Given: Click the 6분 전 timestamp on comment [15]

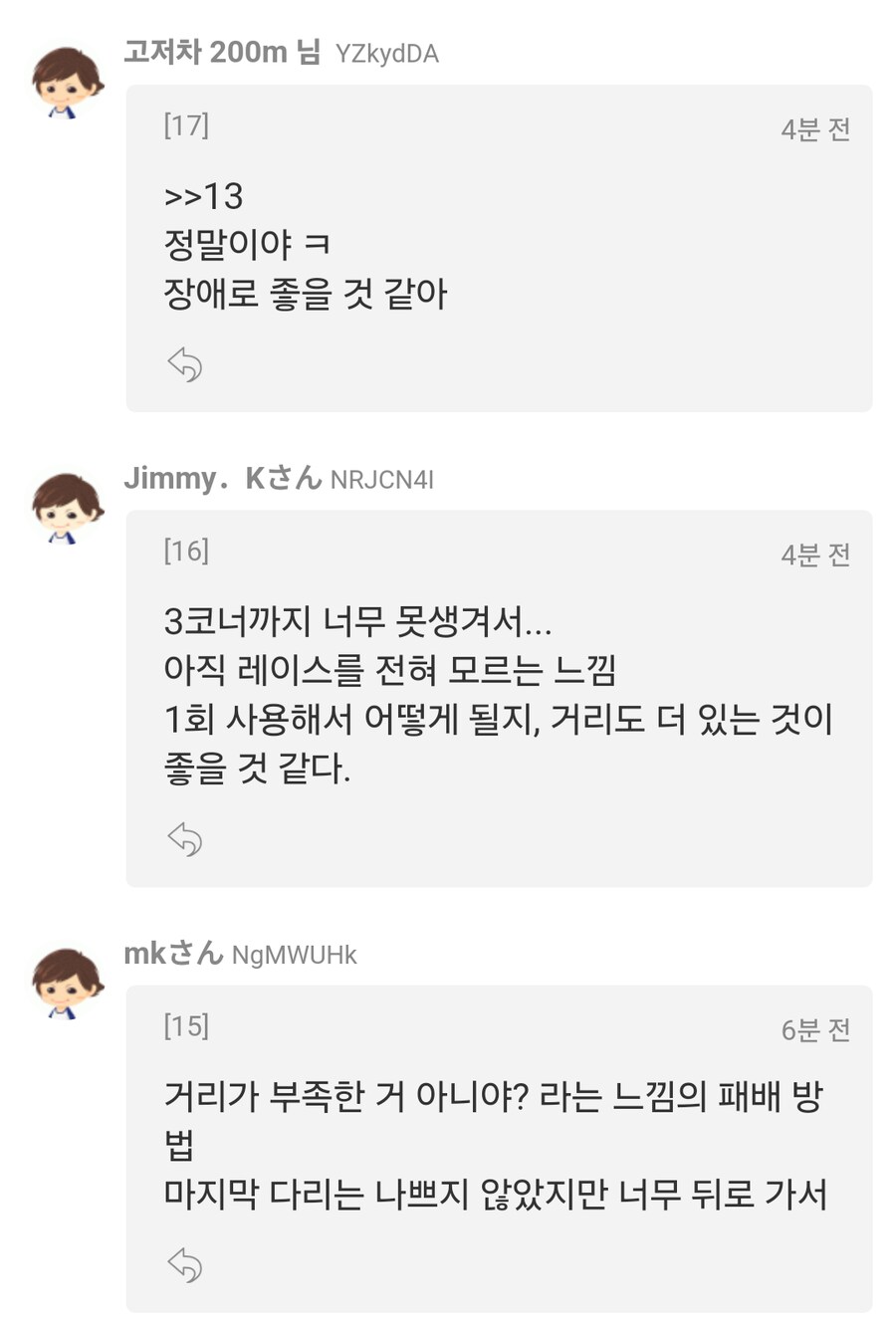Looking at the screenshot, I should (813, 1030).
